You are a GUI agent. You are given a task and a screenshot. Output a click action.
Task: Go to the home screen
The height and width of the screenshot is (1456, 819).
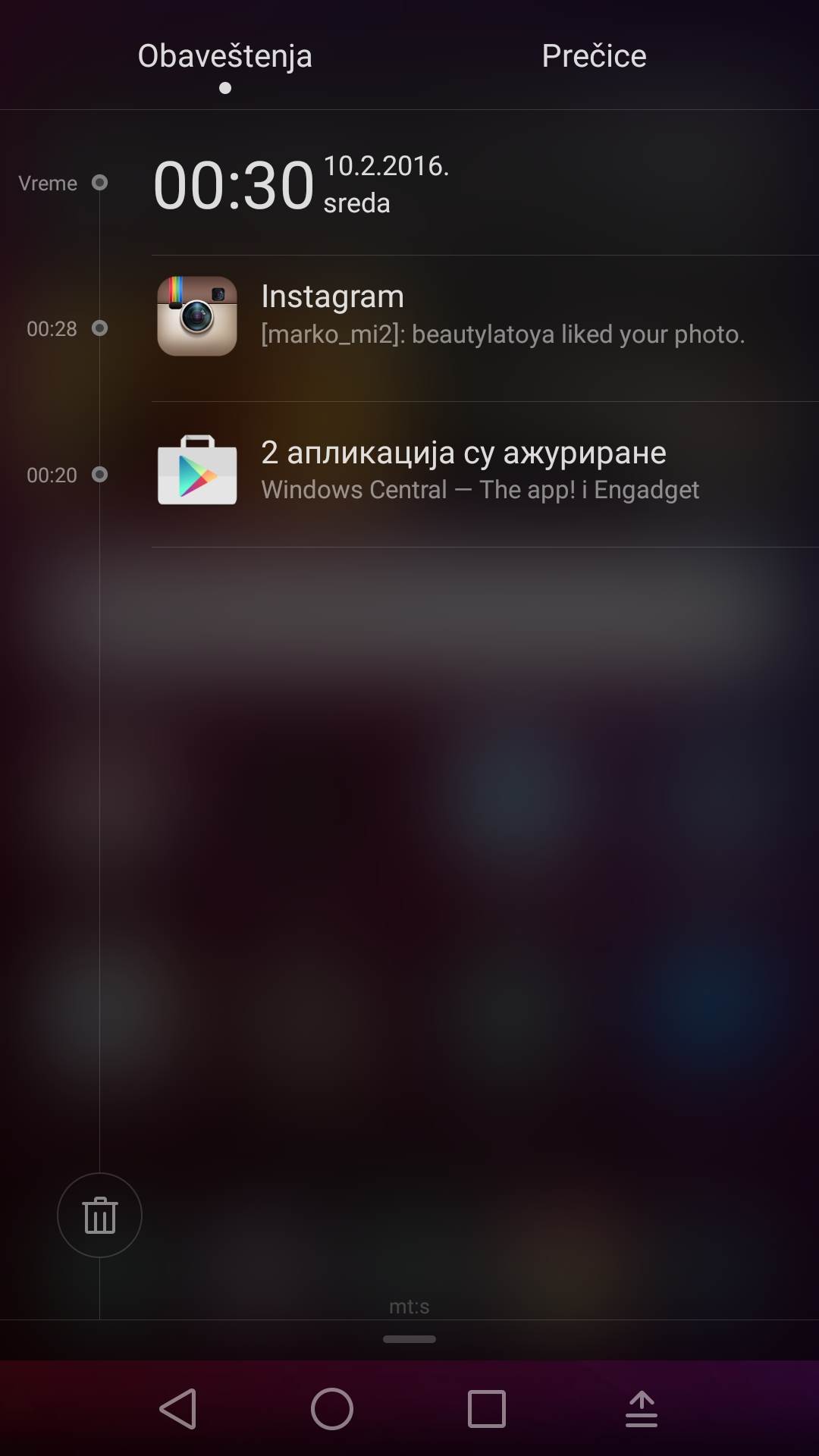coord(332,1409)
